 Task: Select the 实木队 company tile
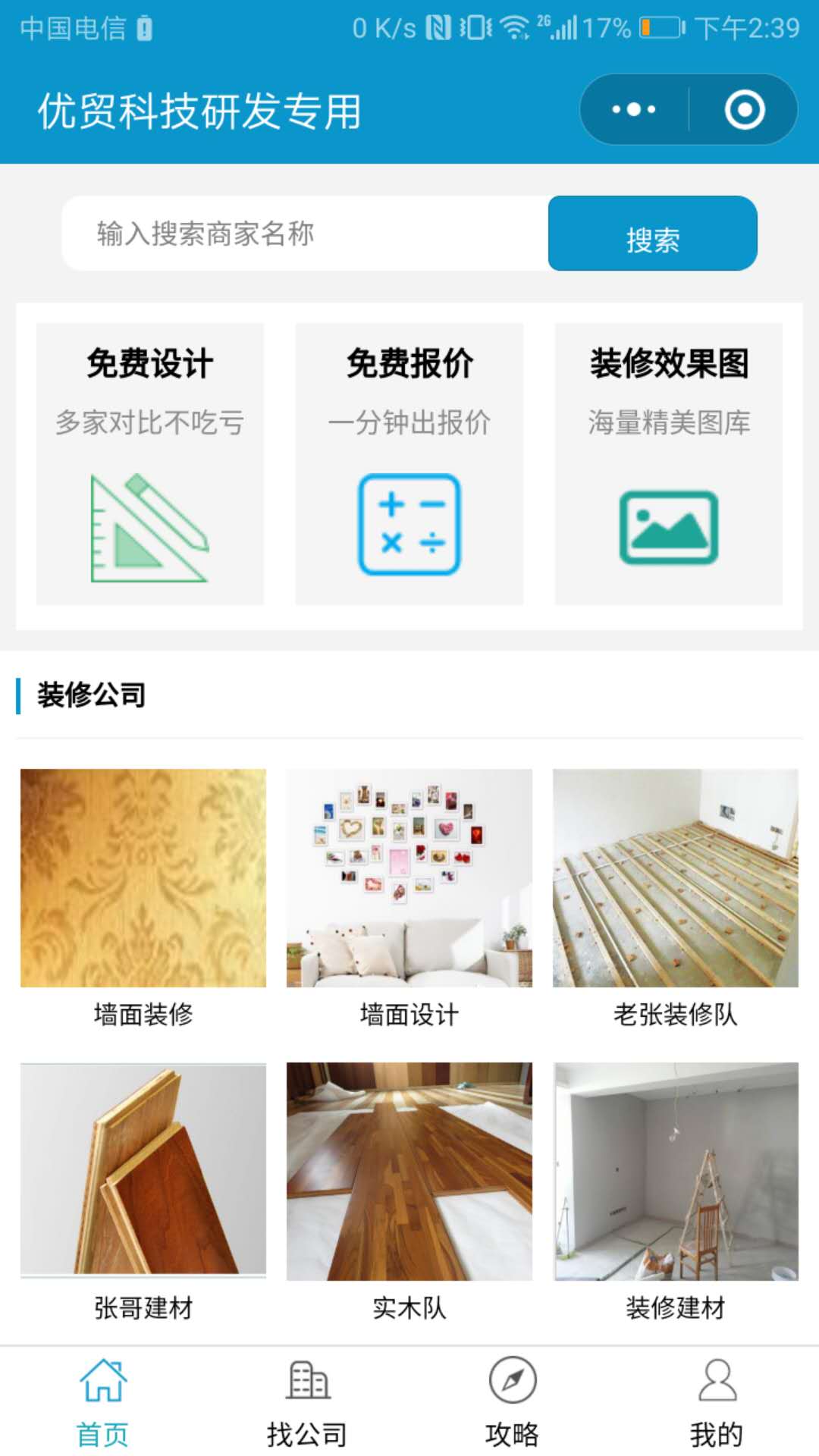(x=409, y=1191)
